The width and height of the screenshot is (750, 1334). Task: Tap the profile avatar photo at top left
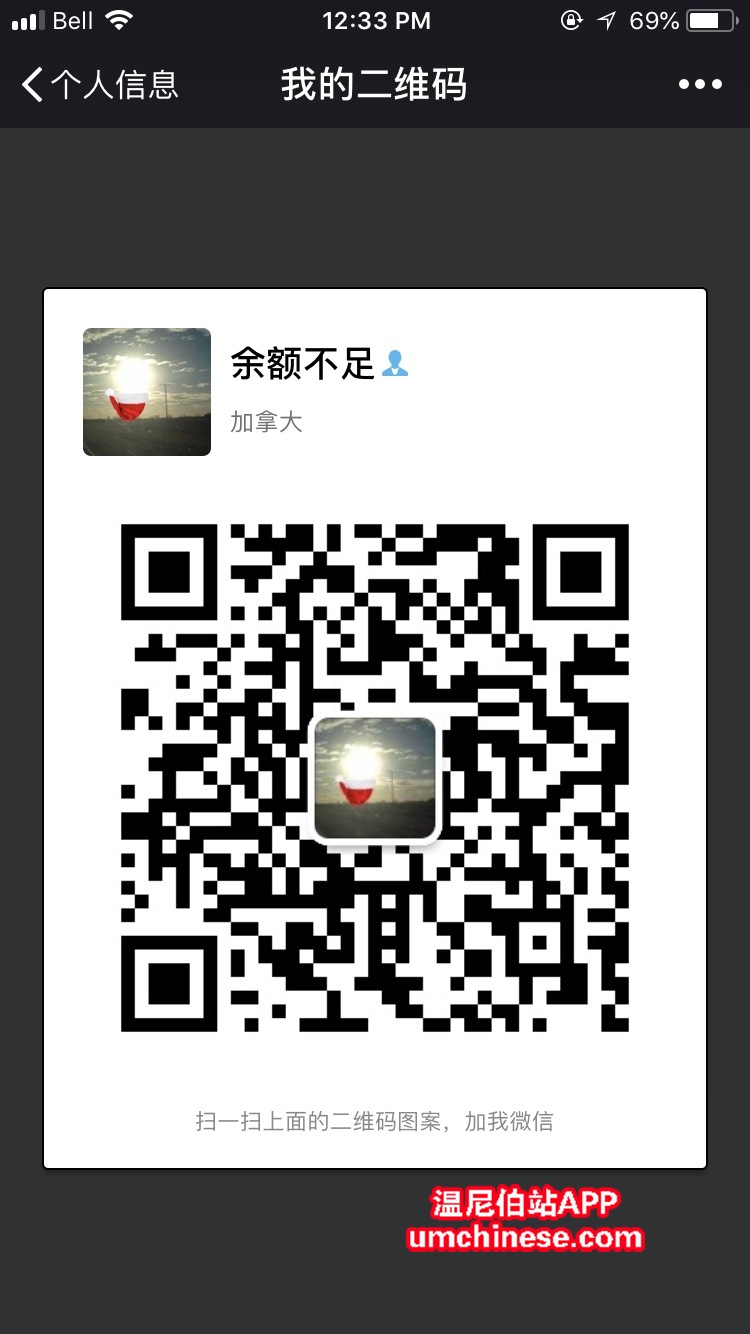point(146,392)
